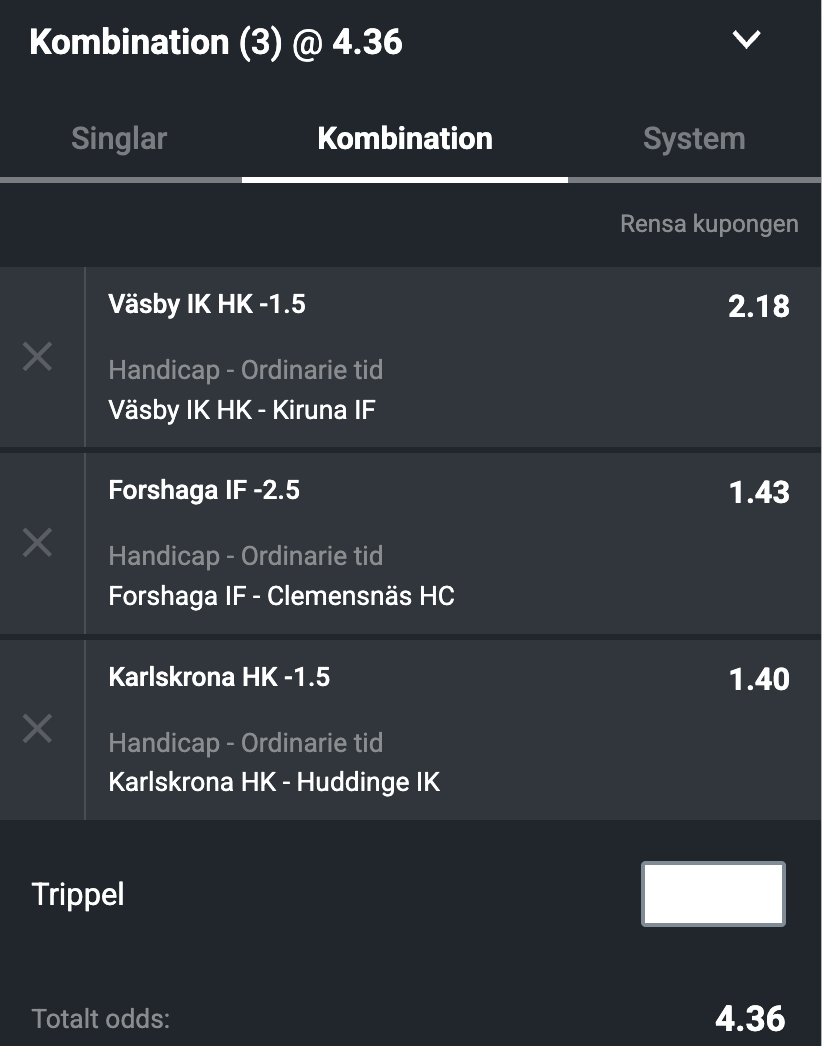Image resolution: width=822 pixels, height=1046 pixels.
Task: Remove the Väsby IK HK -1.5 bet
Action: tap(38, 356)
